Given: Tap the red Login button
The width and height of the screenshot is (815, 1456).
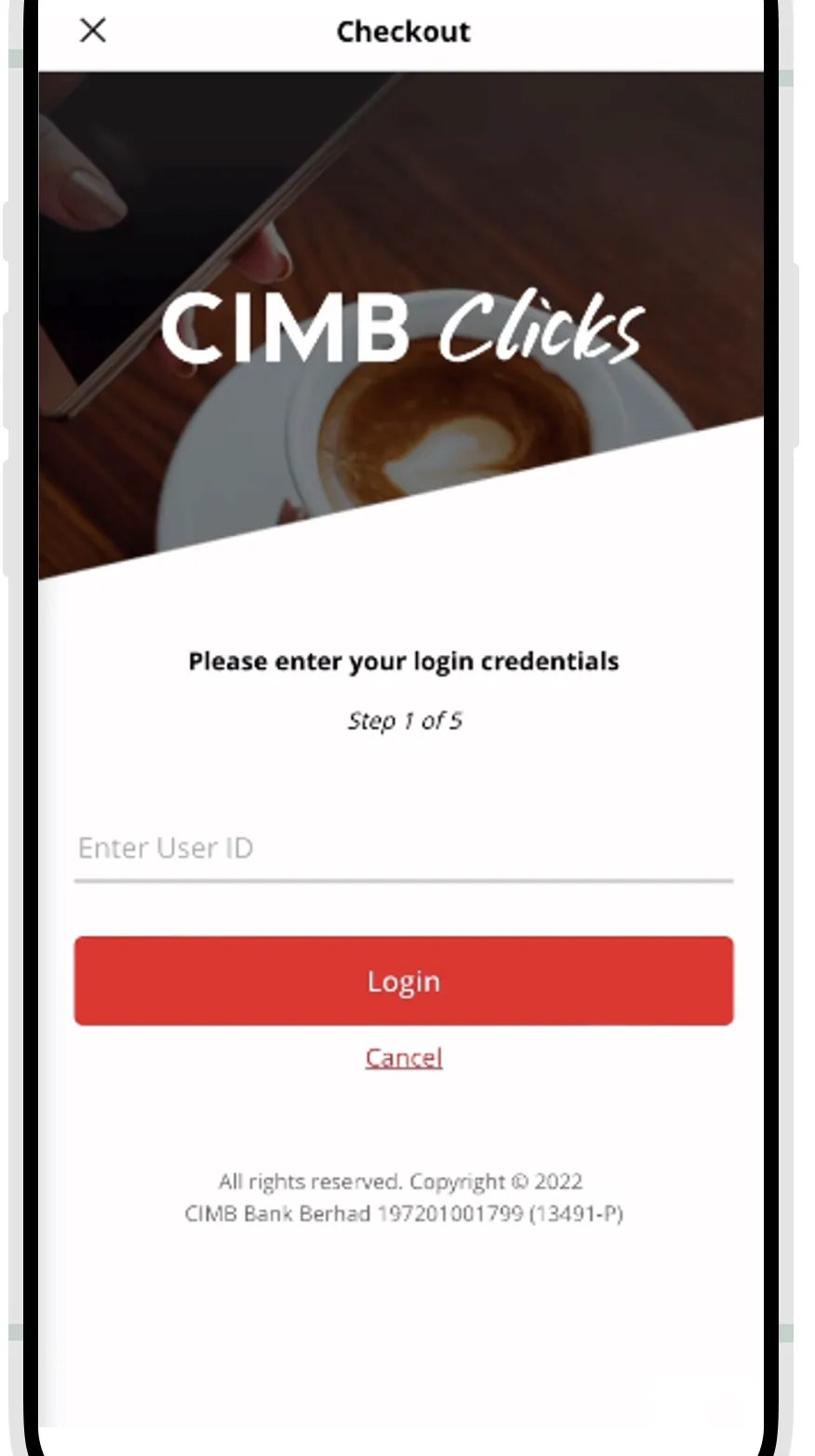Looking at the screenshot, I should click(403, 982).
